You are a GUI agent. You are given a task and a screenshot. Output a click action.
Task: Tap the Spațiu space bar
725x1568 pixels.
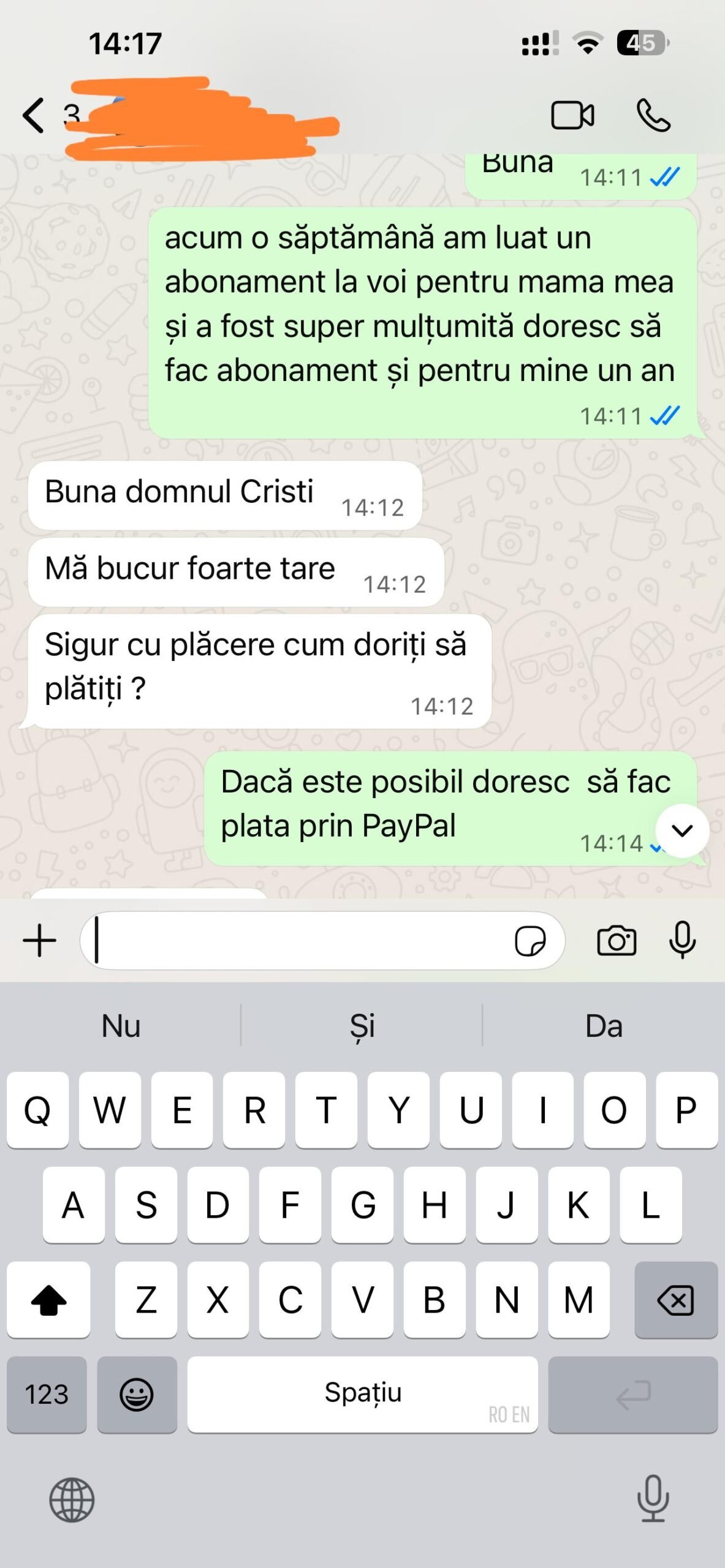click(362, 1395)
